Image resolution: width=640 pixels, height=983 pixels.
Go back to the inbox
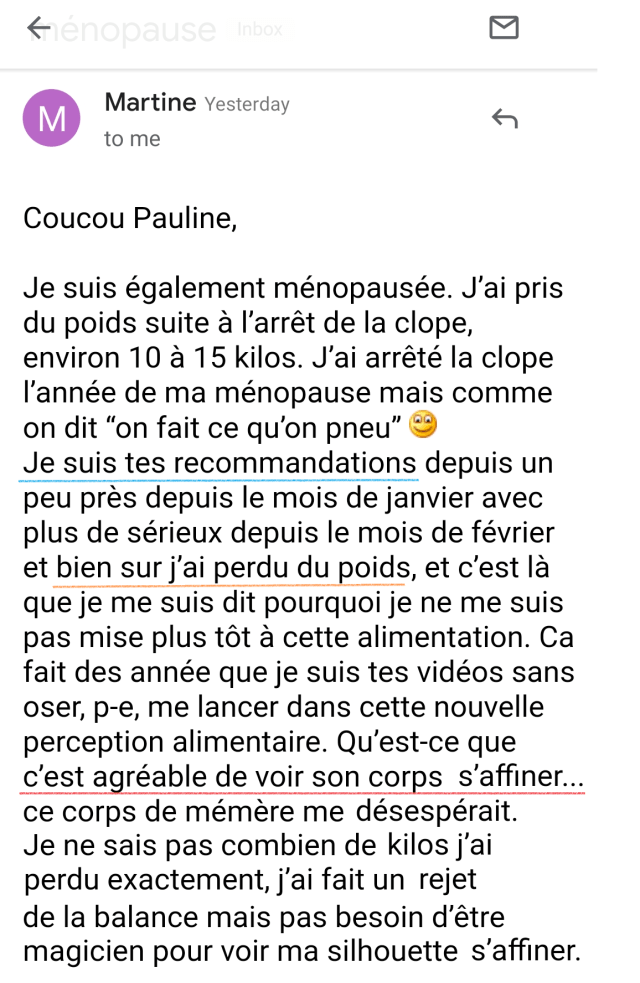[39, 28]
